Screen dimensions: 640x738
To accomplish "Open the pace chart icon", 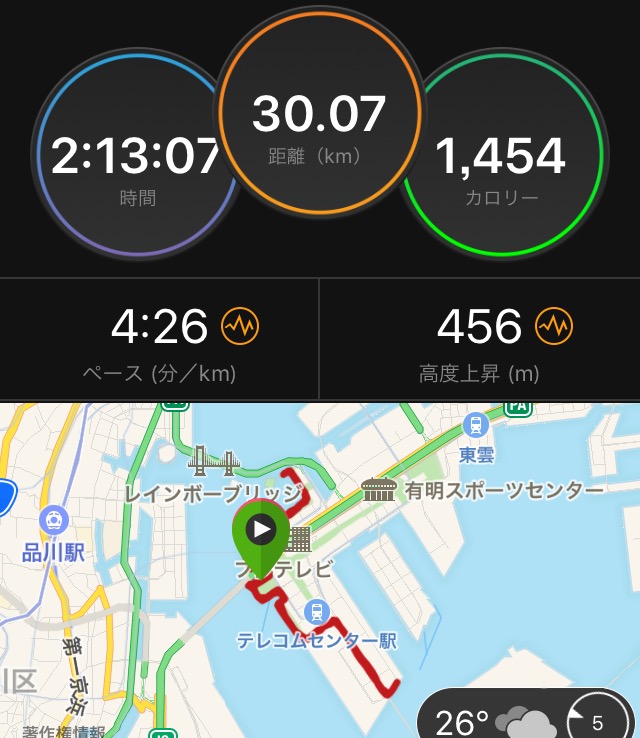I will coord(240,325).
